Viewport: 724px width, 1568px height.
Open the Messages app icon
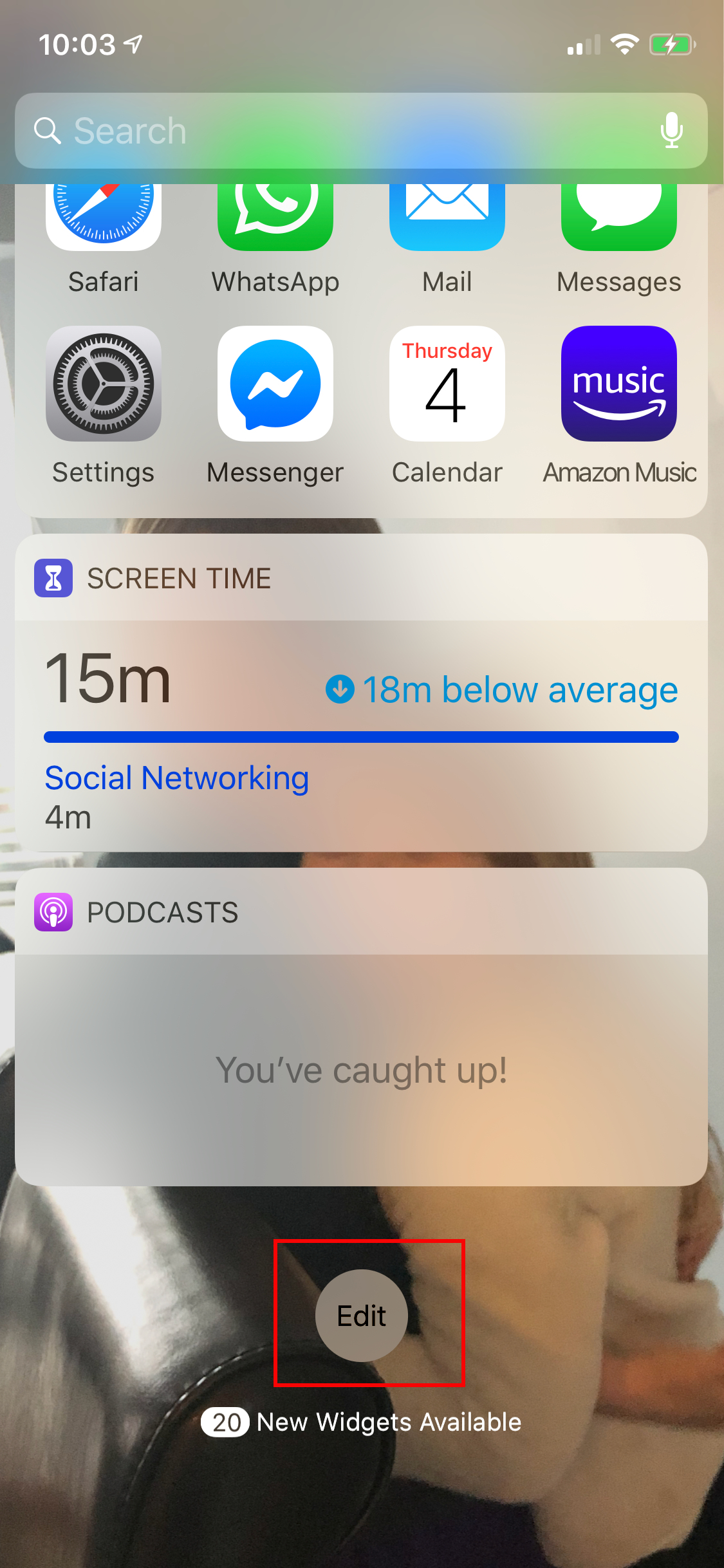tap(618, 219)
